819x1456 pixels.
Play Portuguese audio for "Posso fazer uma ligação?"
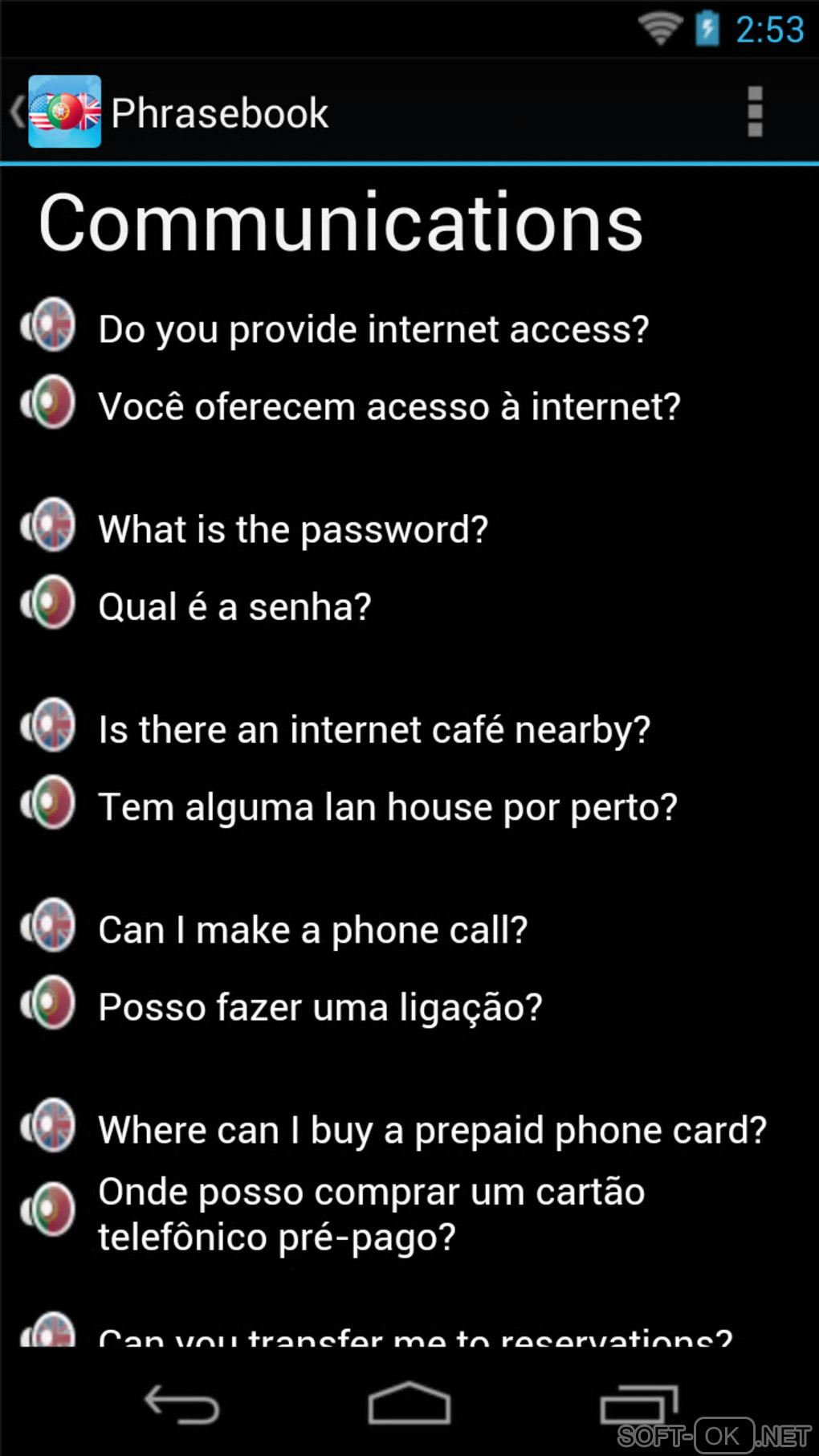49,1003
